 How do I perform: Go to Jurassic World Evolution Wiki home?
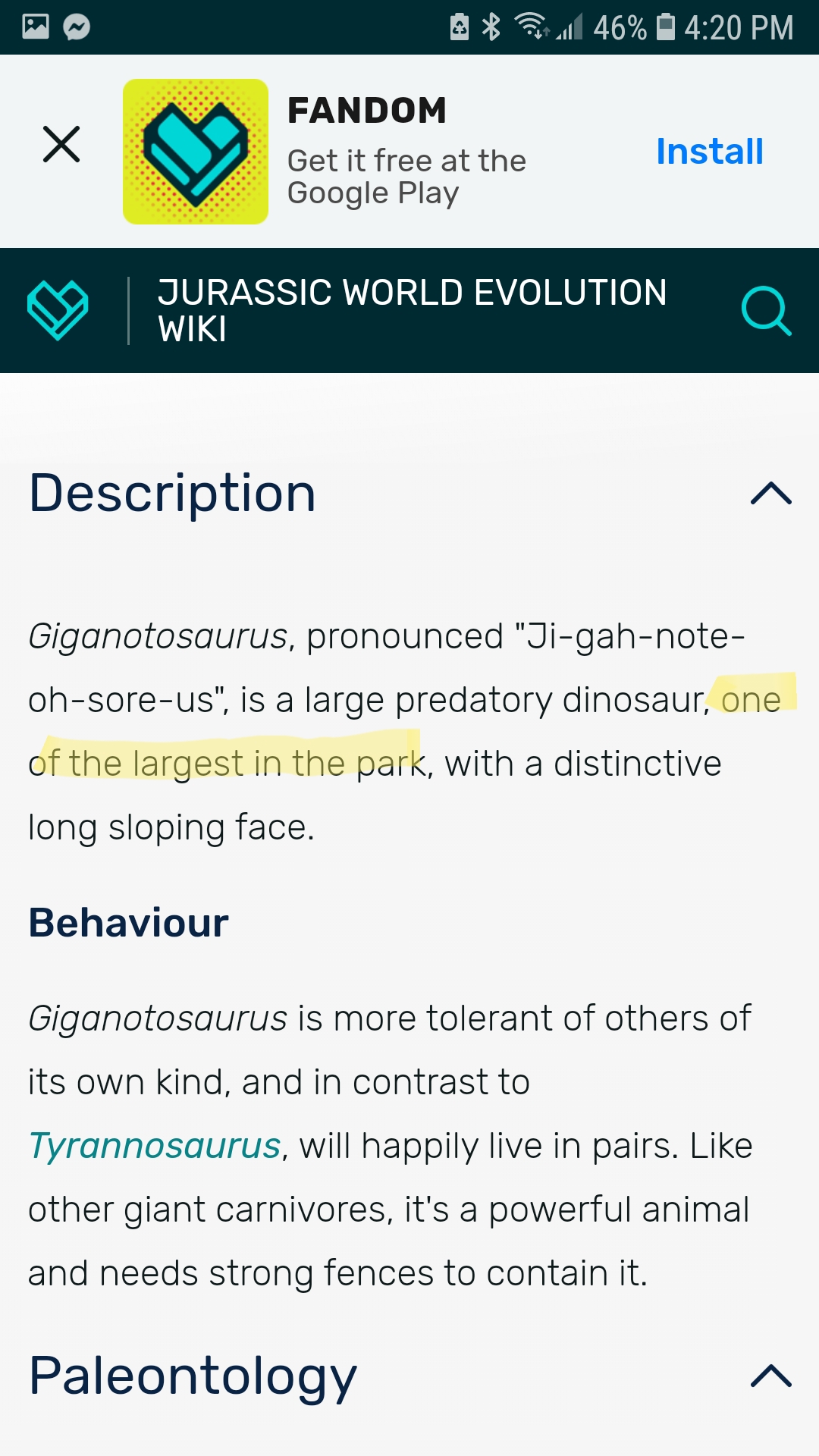tap(412, 310)
